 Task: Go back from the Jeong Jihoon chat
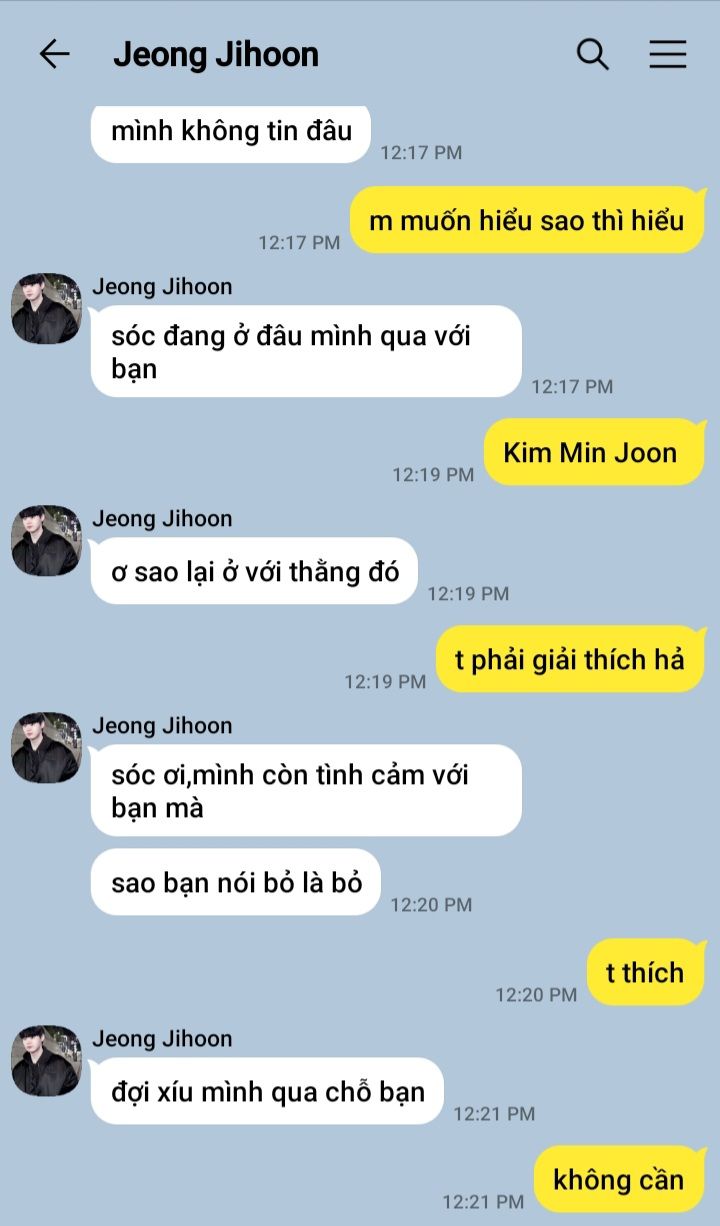54,54
